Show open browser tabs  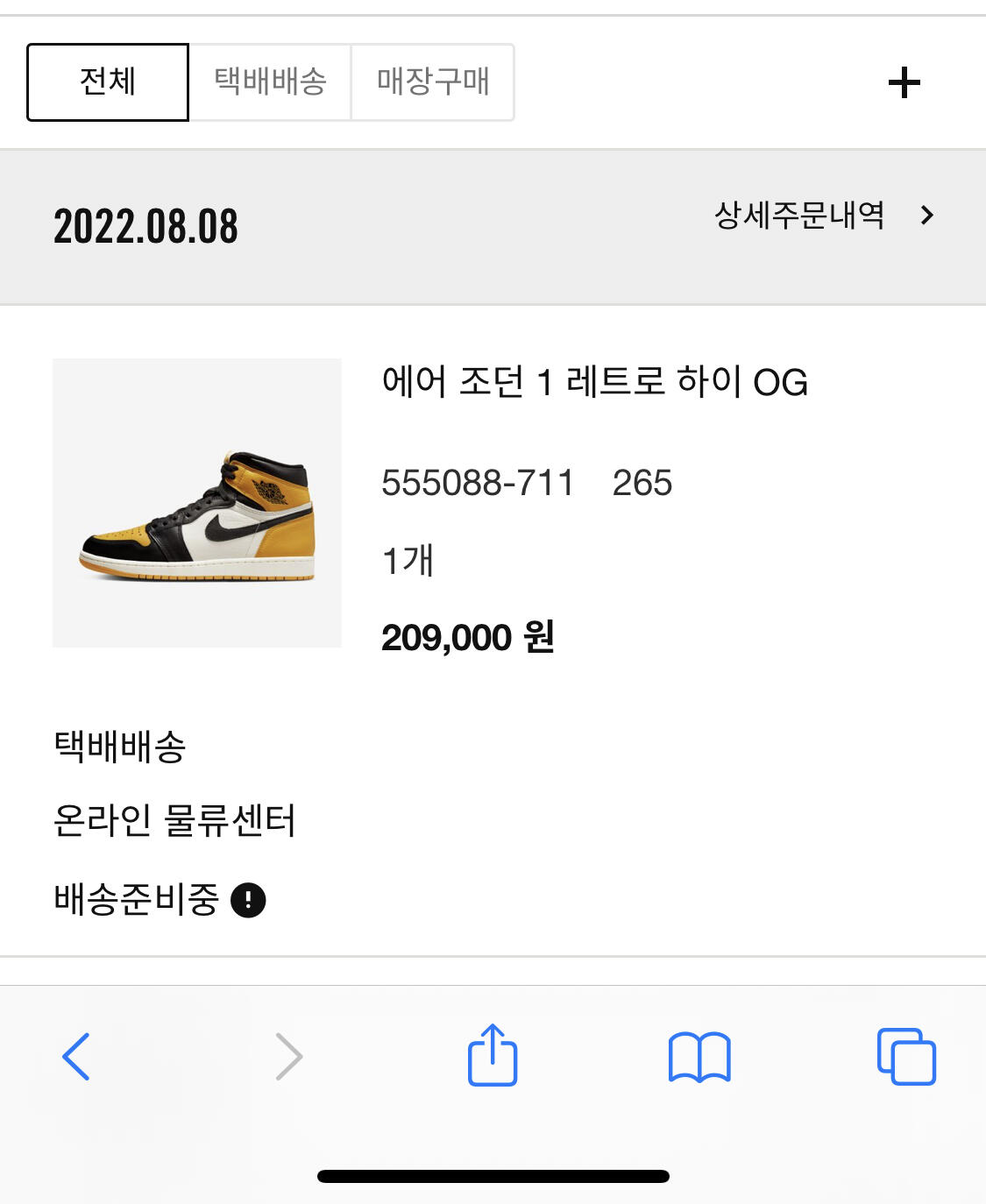906,1057
